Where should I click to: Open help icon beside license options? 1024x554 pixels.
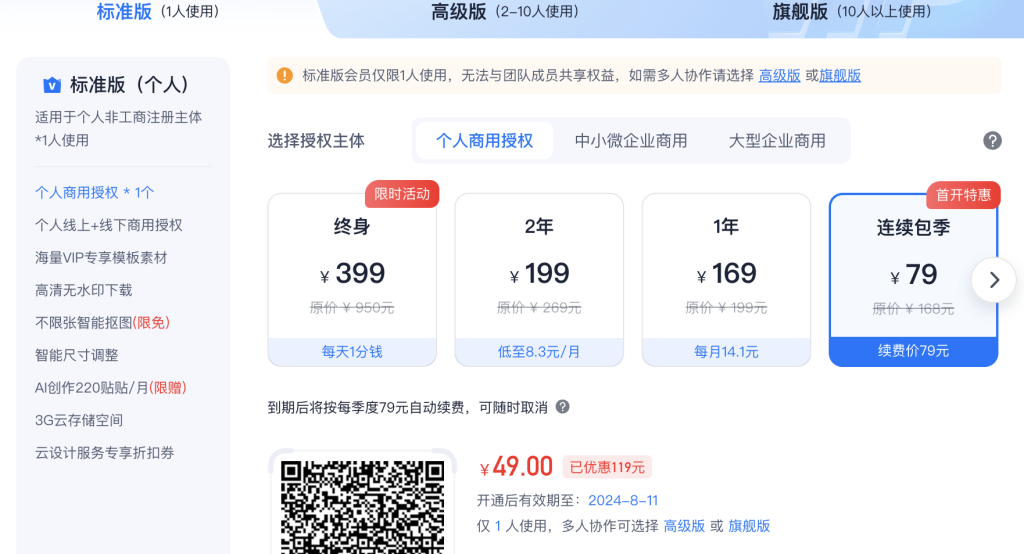(x=992, y=141)
